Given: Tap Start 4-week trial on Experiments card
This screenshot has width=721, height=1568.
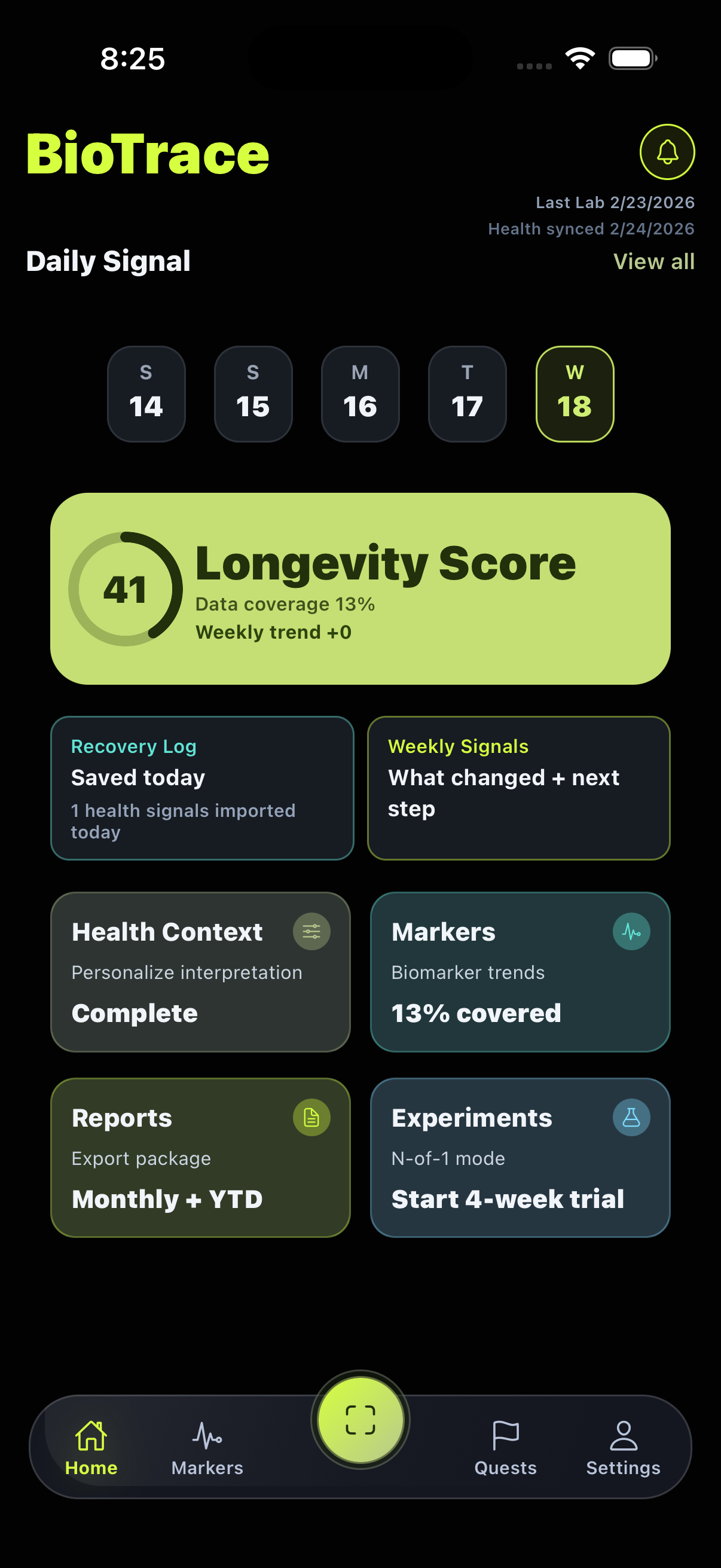Looking at the screenshot, I should click(x=507, y=1198).
